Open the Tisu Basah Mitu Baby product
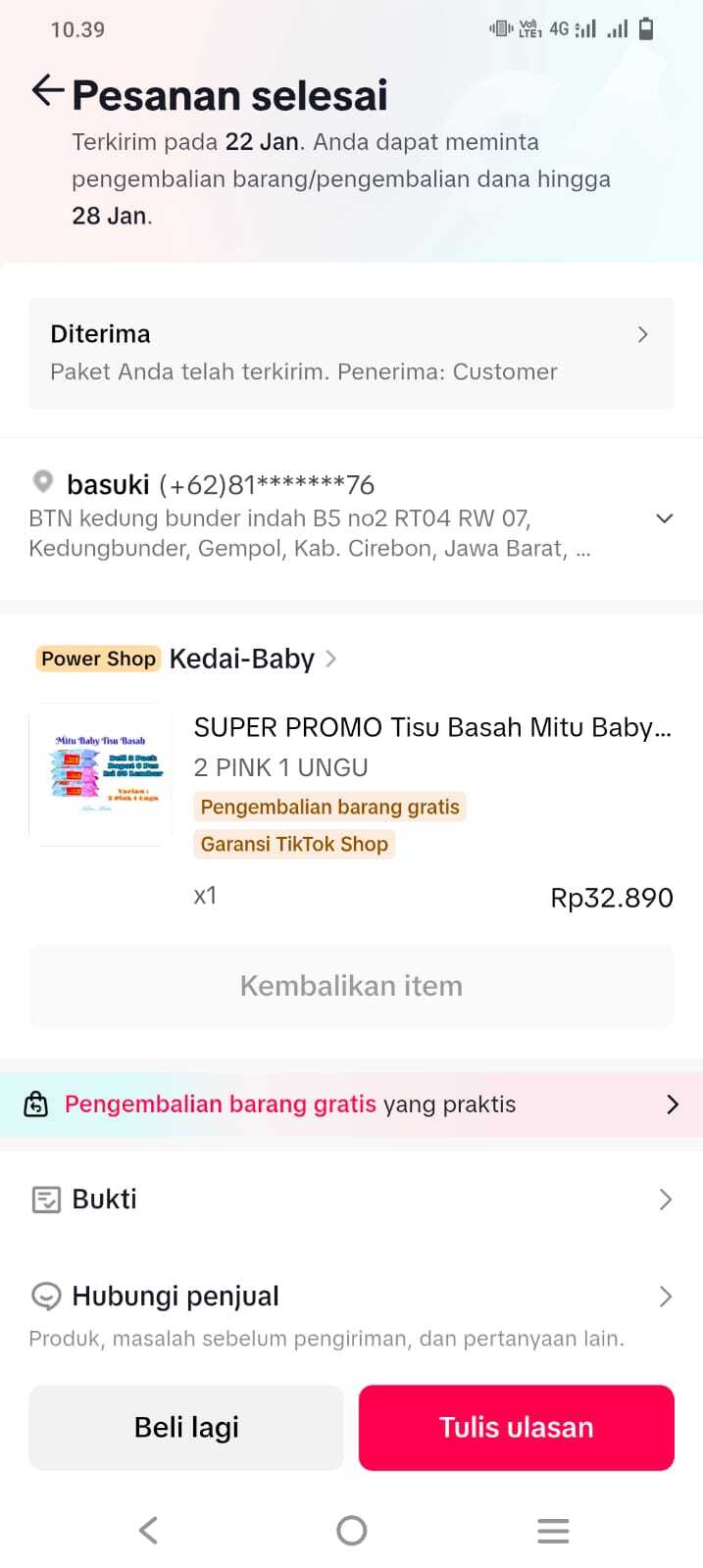Screen dimensions: 703x1568 pyautogui.click(x=431, y=728)
